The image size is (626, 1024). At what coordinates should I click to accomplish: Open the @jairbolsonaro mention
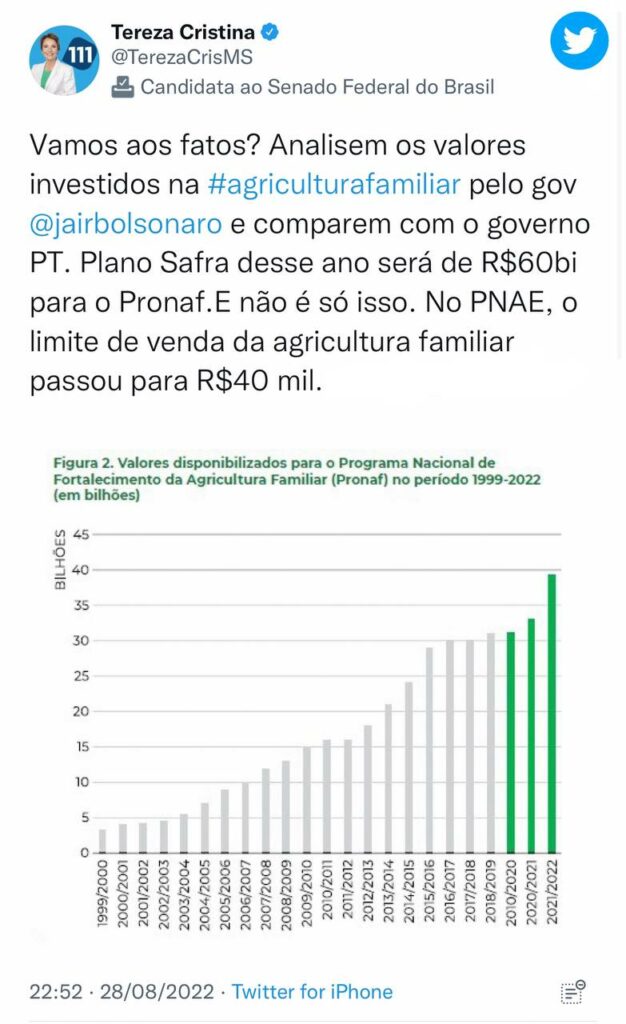point(126,224)
